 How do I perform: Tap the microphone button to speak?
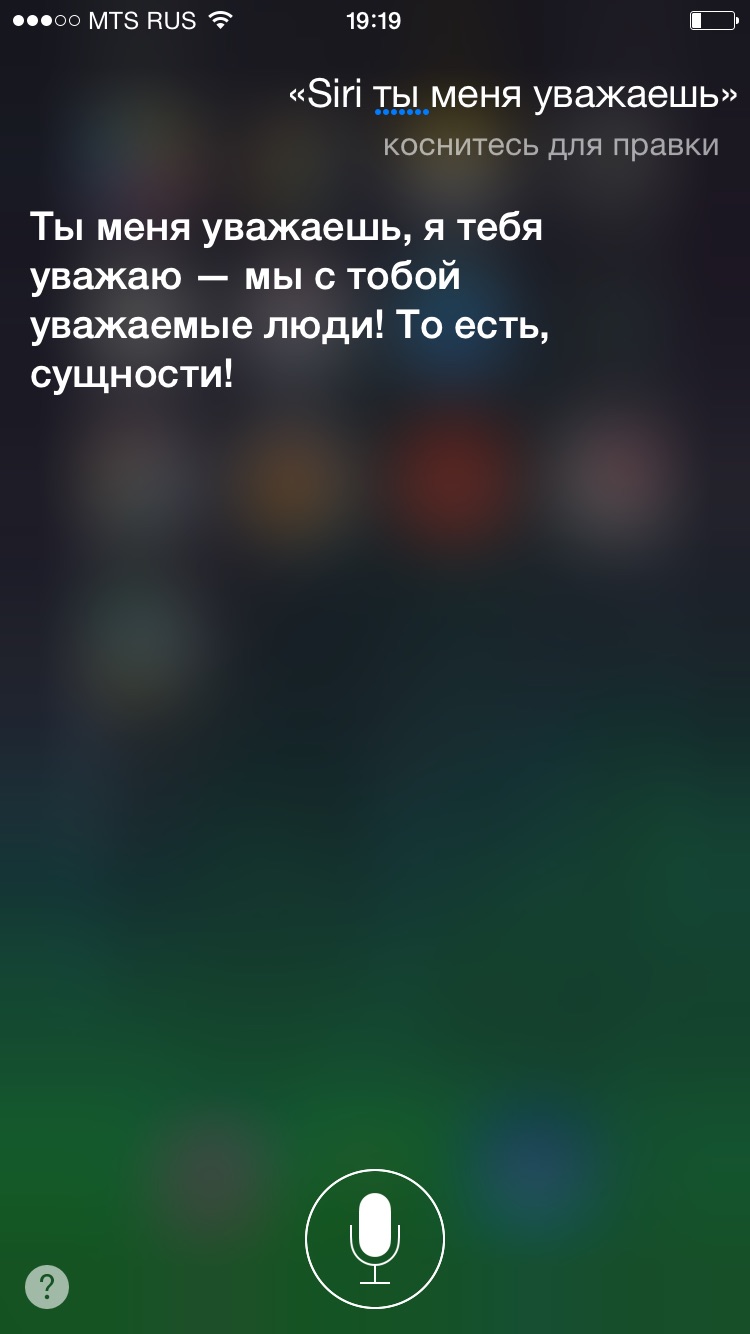375,1238
